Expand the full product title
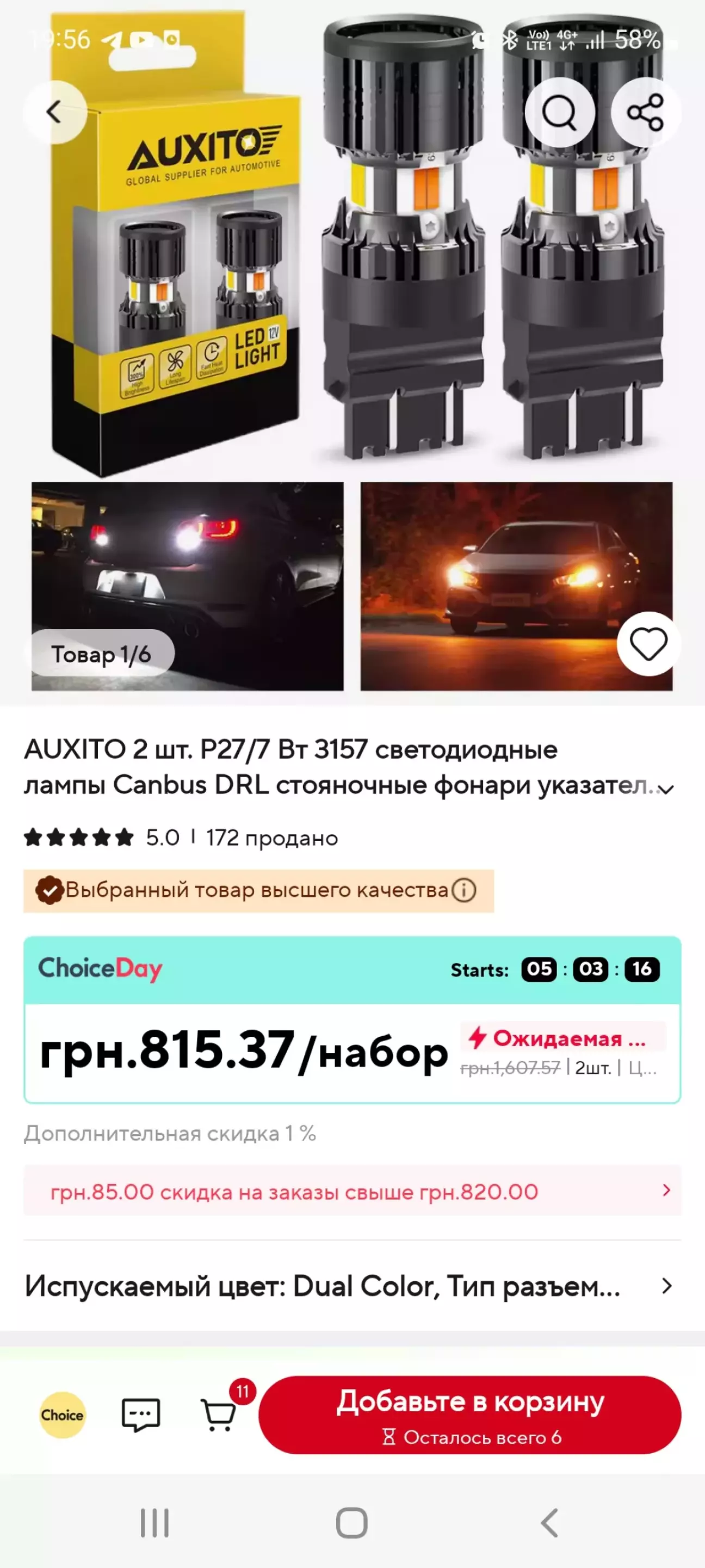Screen dimensions: 705x1568 (667, 790)
